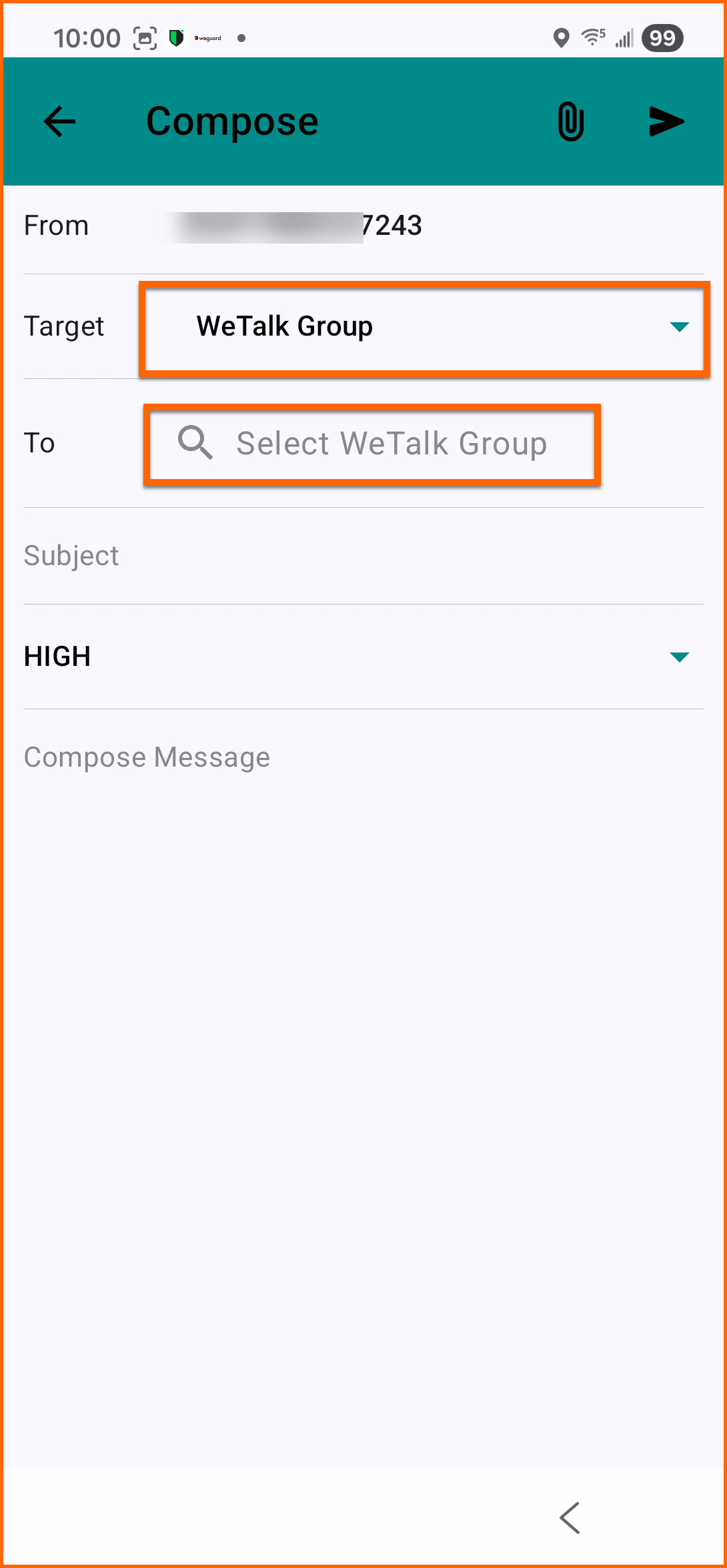Screen dimensions: 727x1568
Task: Attach a file with the paperclip icon
Action: point(570,121)
